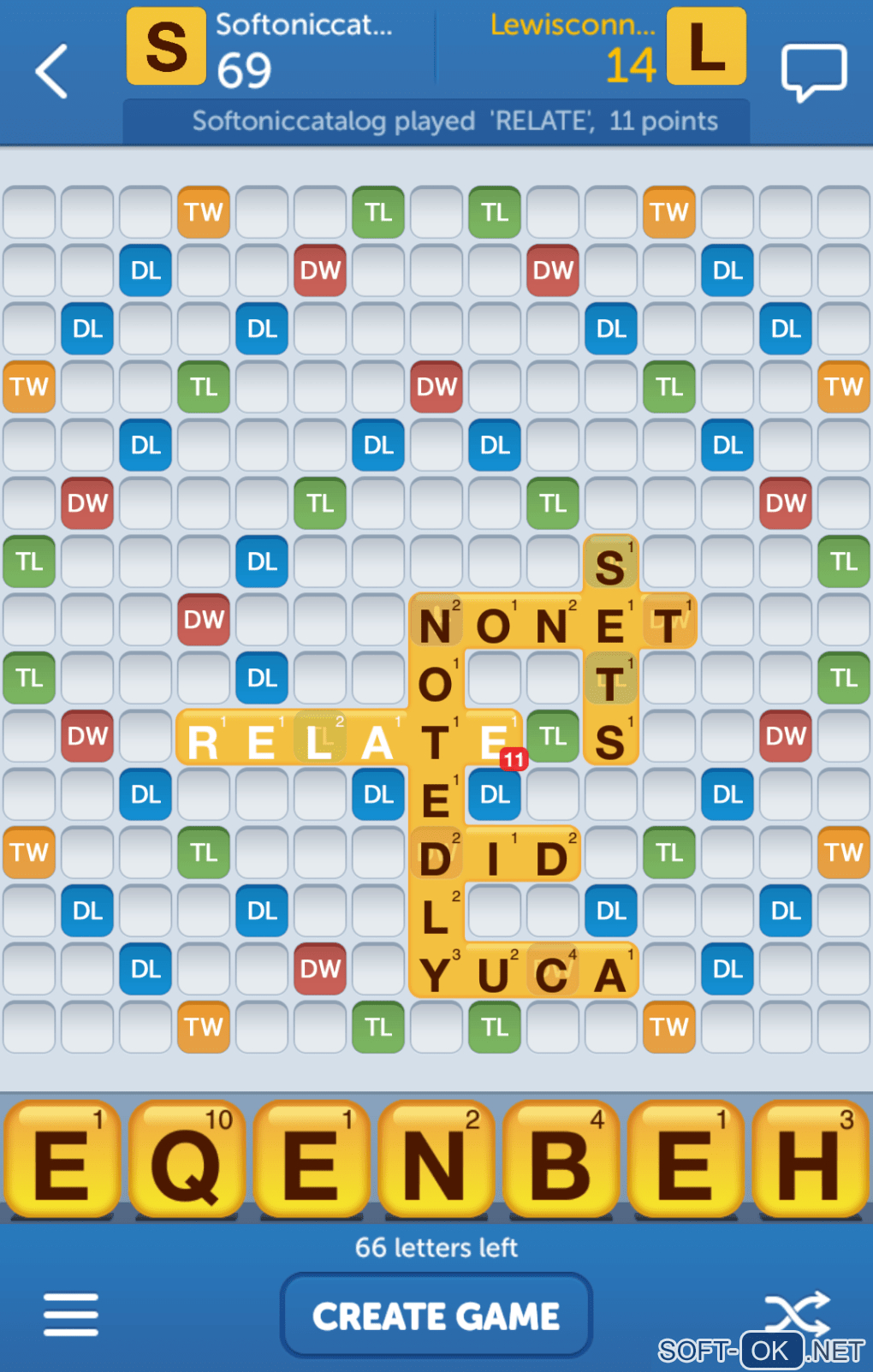Image resolution: width=873 pixels, height=1372 pixels.
Task: Select the Q tile in the rack
Action: [187, 1160]
